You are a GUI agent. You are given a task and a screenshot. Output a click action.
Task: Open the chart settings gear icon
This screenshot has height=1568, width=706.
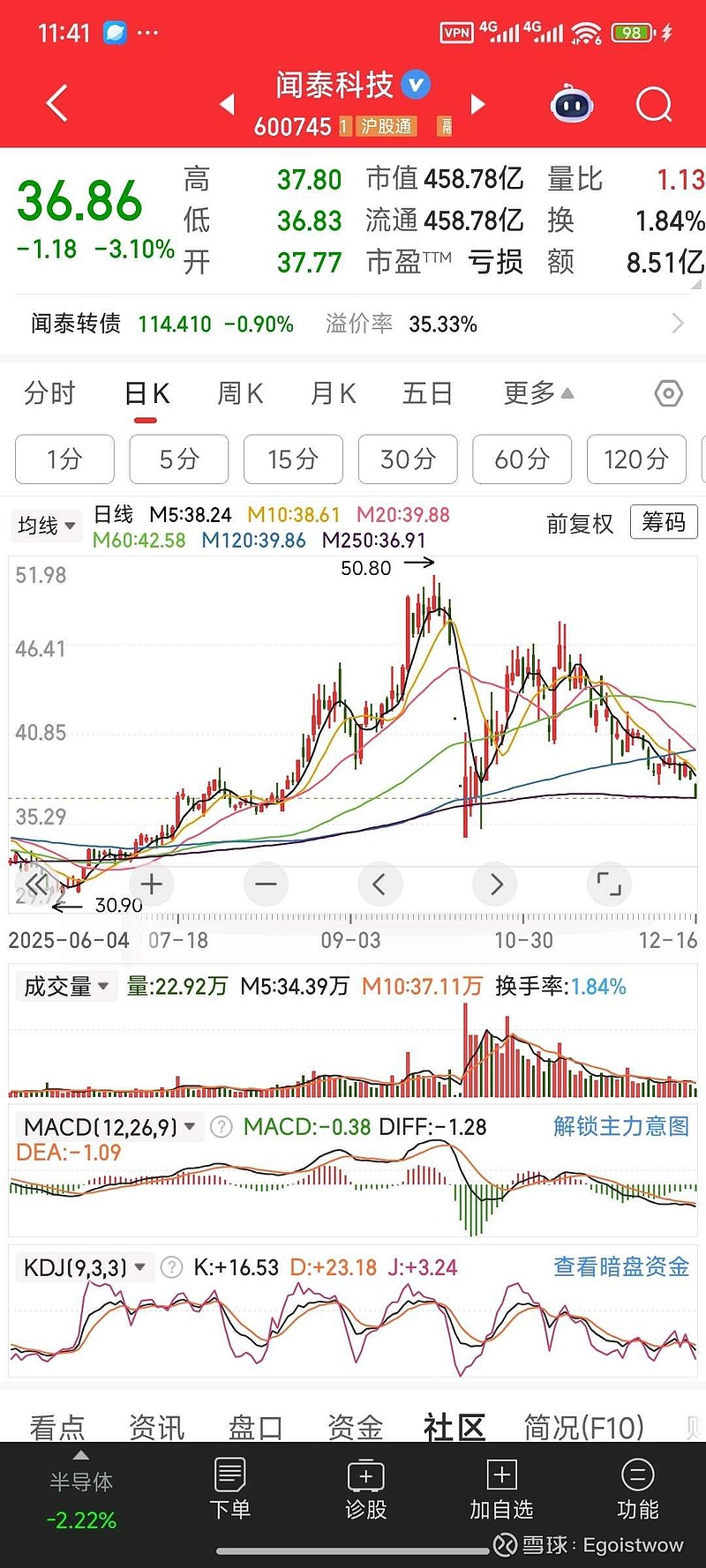(x=668, y=393)
